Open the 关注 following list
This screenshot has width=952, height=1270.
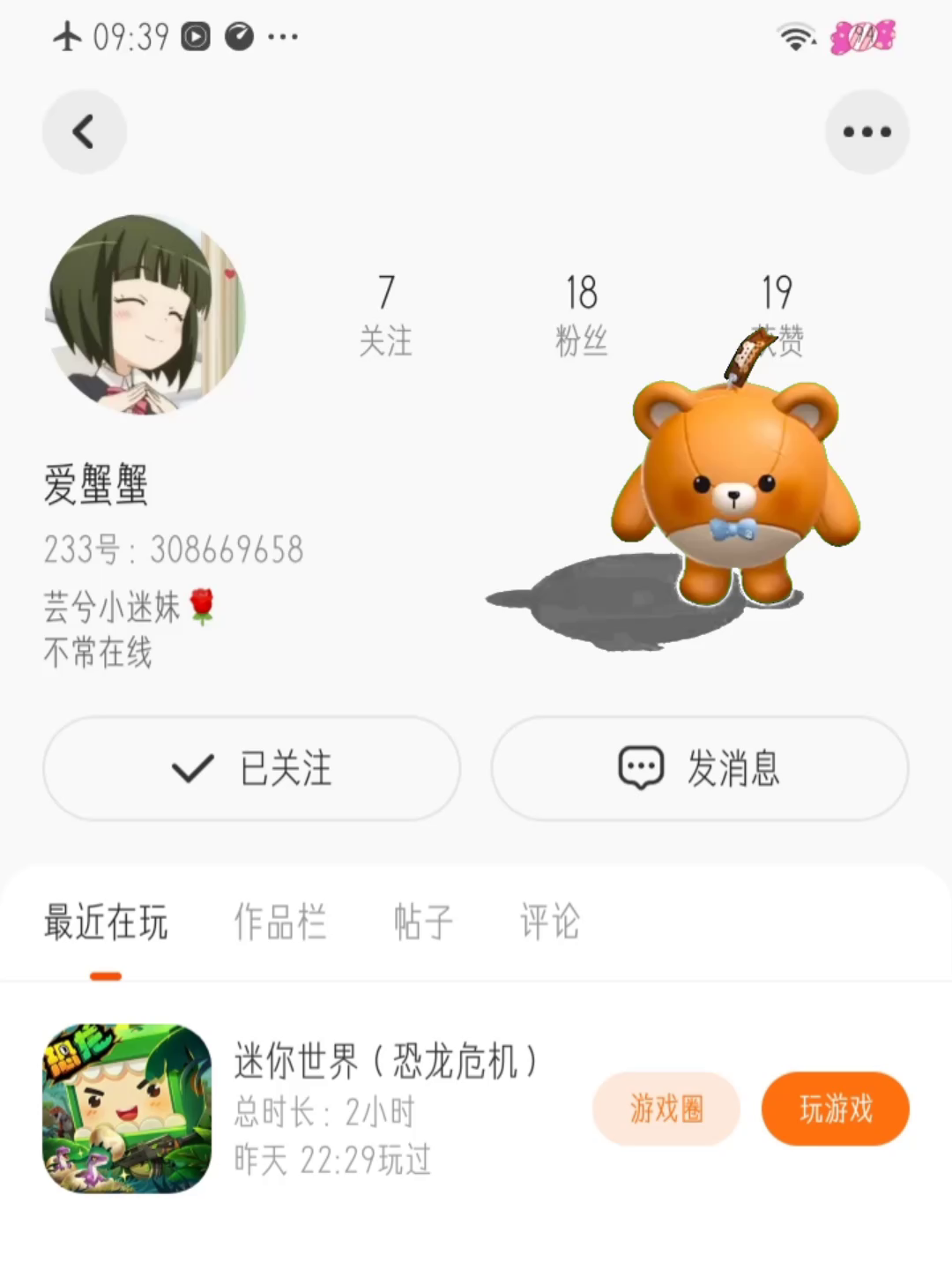click(385, 315)
